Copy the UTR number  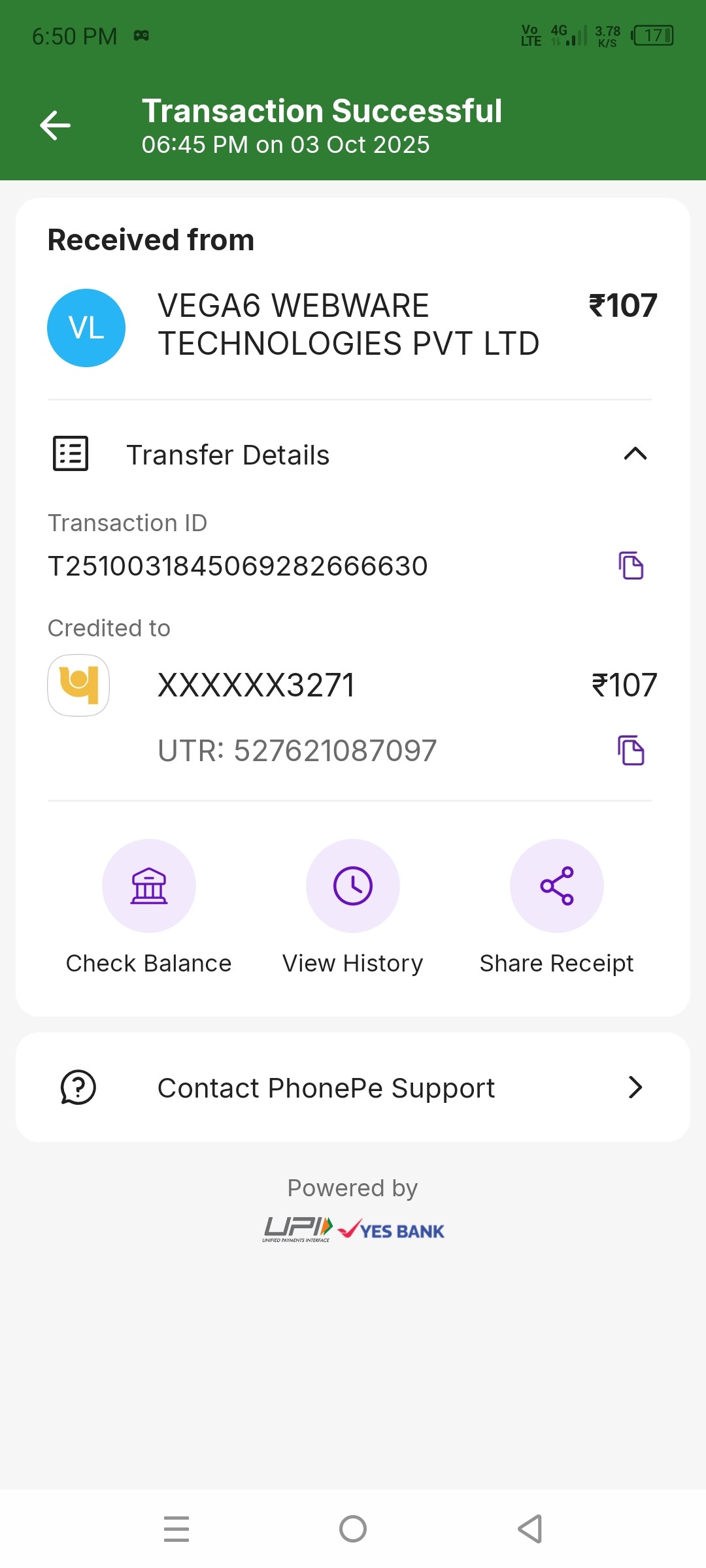[631, 750]
